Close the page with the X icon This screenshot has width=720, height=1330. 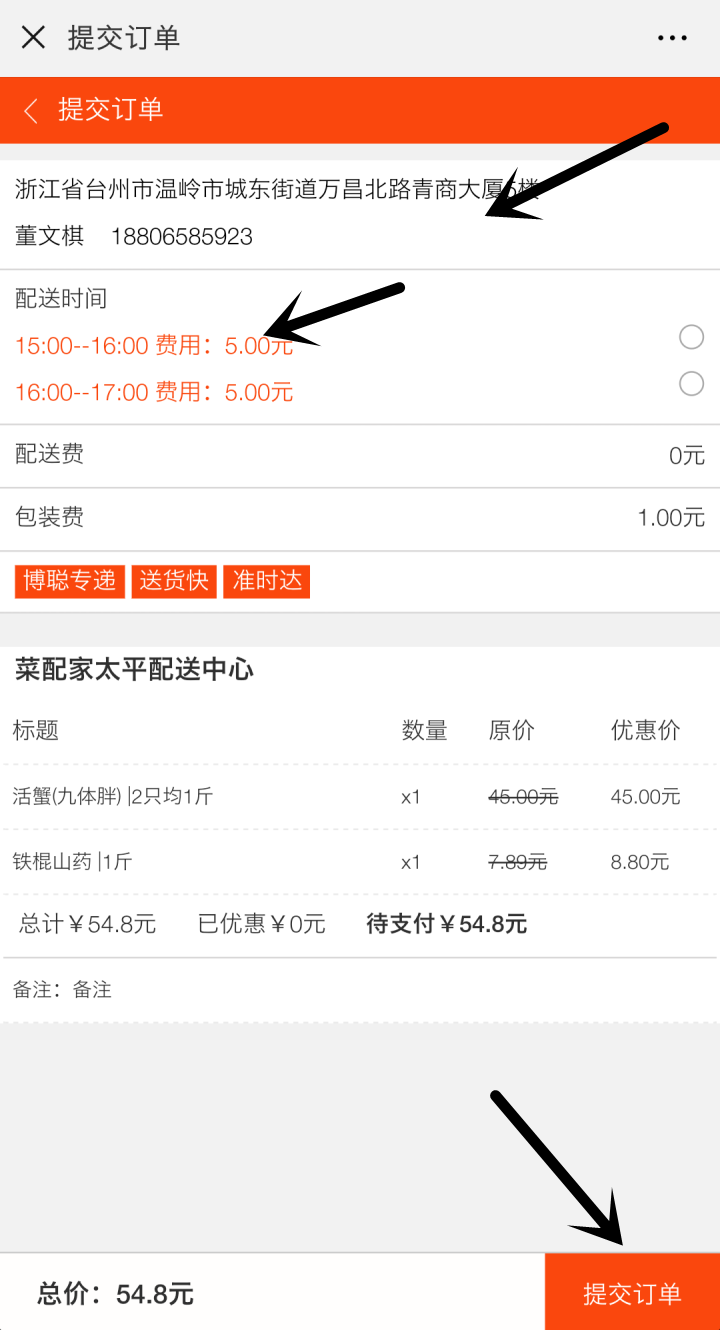[34, 38]
